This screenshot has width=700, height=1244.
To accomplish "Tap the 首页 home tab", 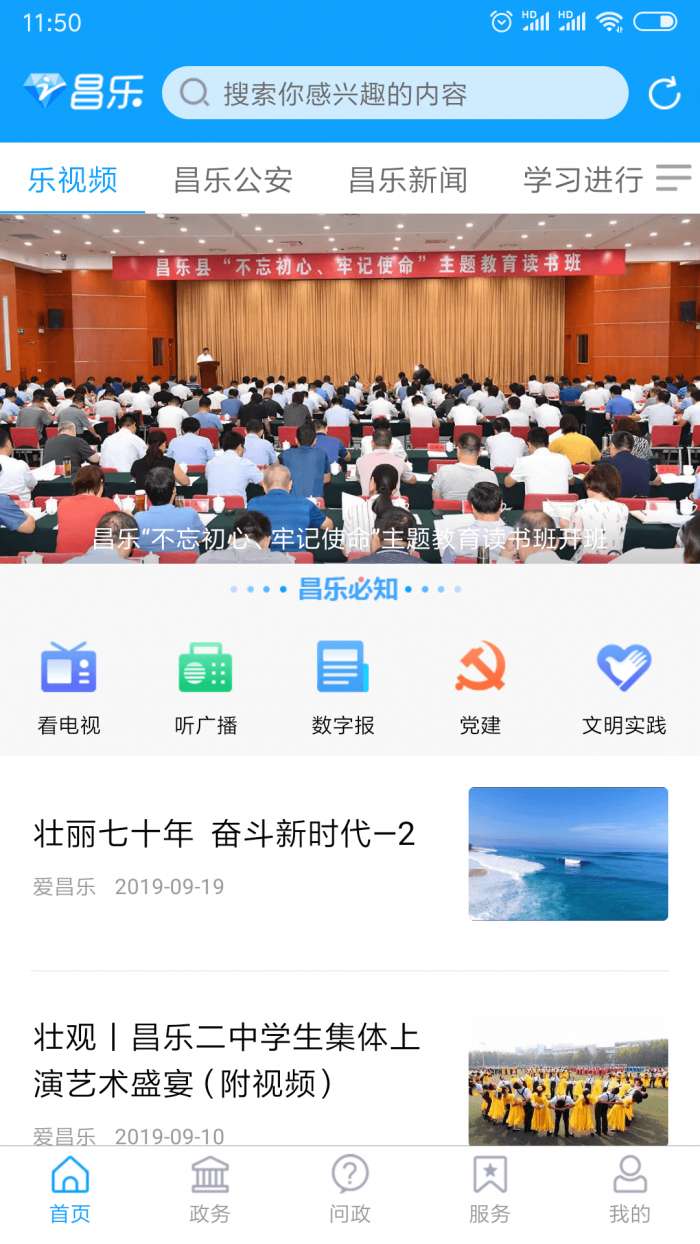I will point(70,1190).
